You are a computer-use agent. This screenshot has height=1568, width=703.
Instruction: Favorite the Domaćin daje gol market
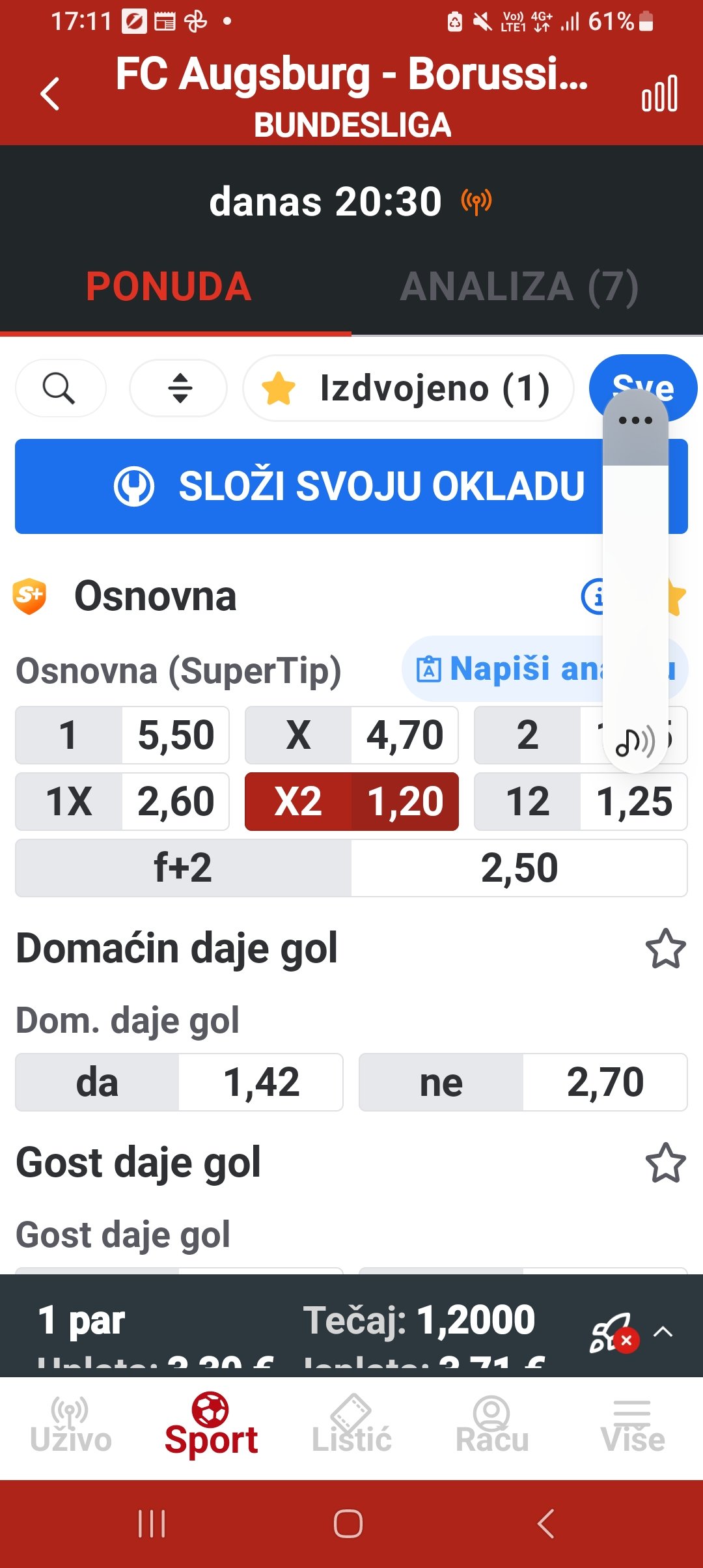(x=665, y=949)
